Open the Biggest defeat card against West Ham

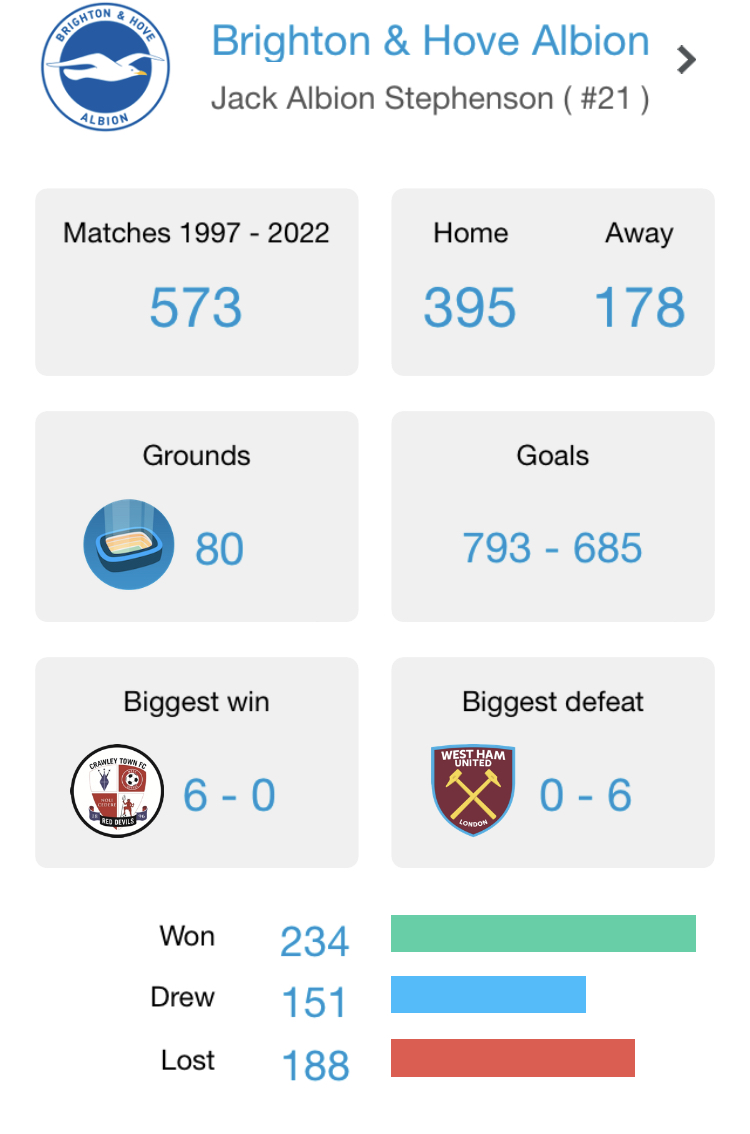tap(553, 762)
